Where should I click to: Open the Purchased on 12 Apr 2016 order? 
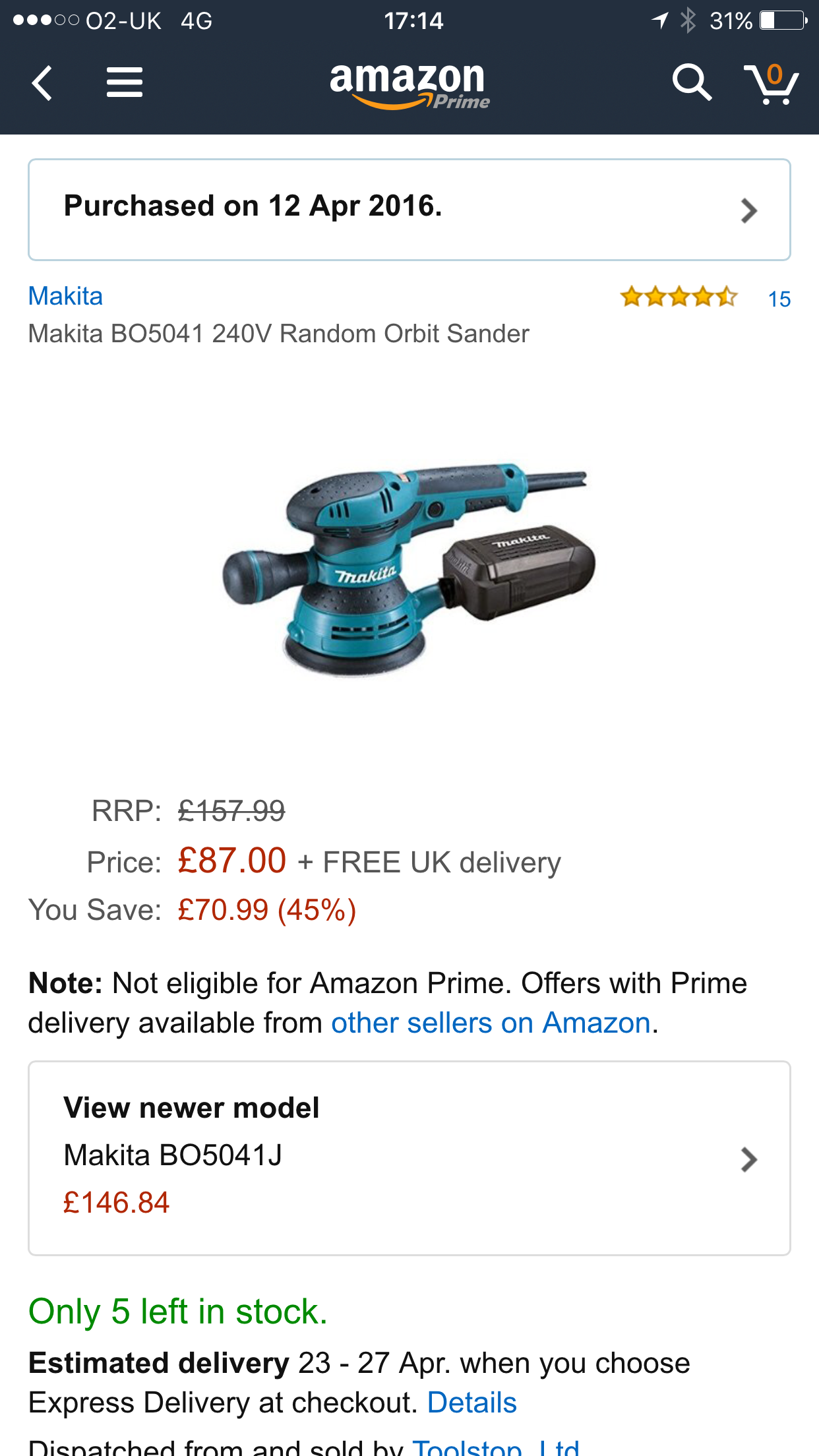[409, 210]
